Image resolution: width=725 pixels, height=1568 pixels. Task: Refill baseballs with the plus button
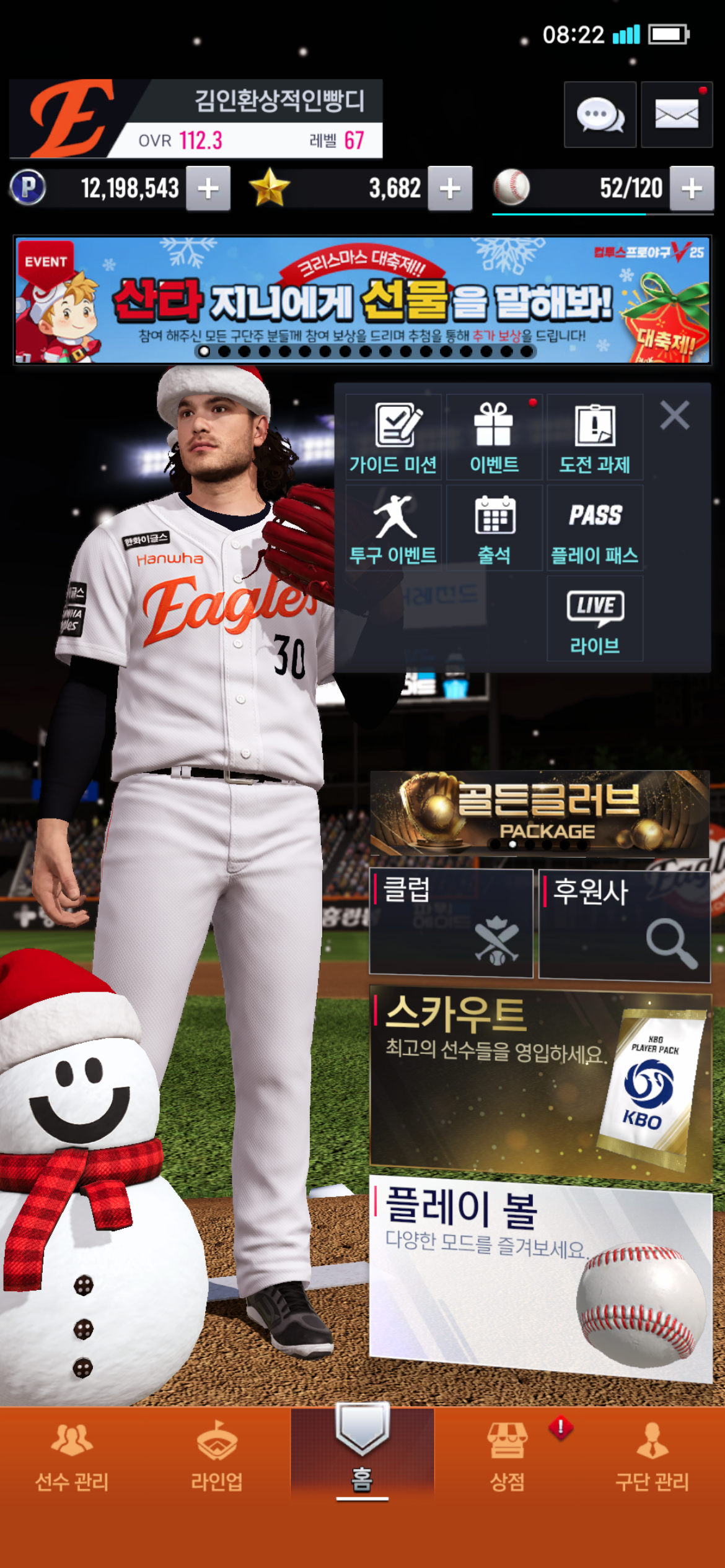(692, 188)
